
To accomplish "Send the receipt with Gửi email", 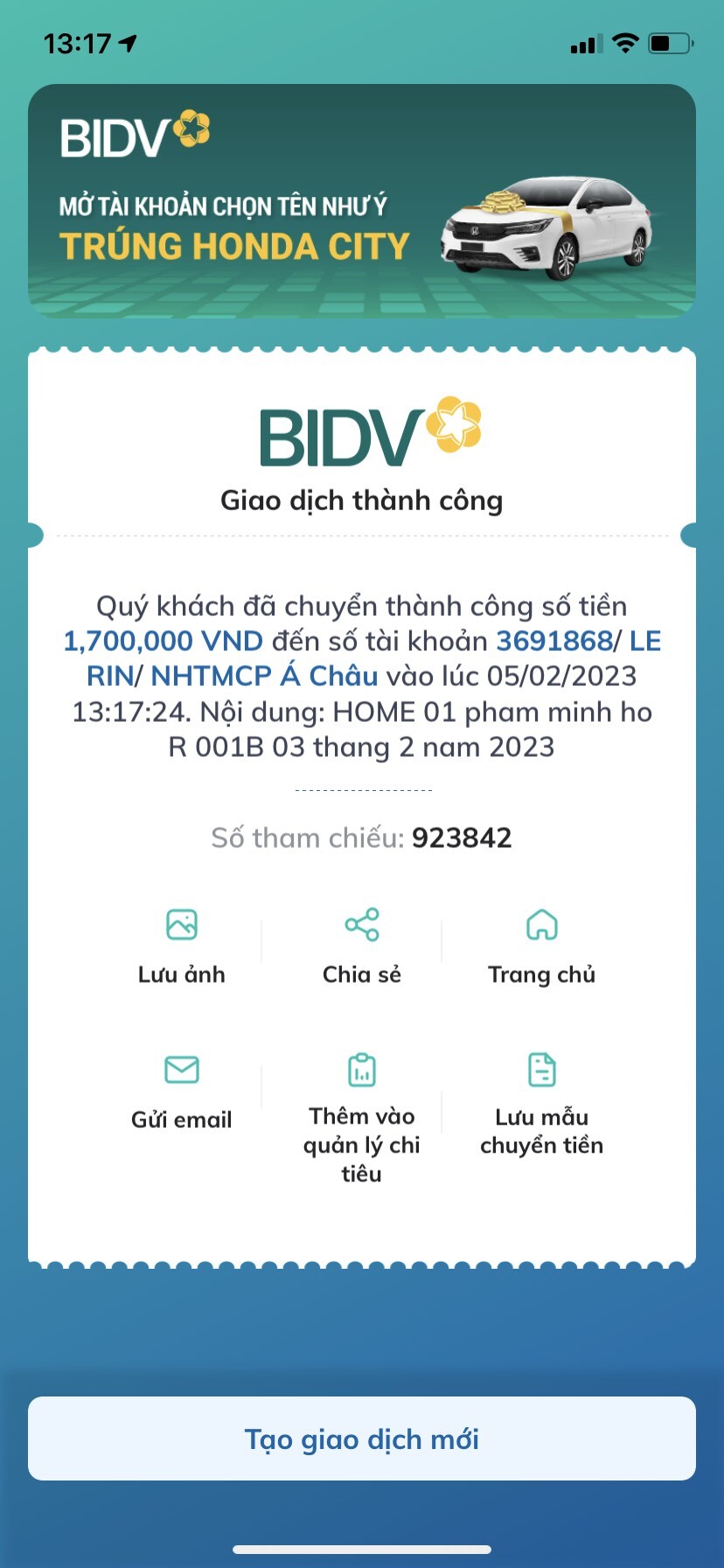I will click(x=182, y=1090).
